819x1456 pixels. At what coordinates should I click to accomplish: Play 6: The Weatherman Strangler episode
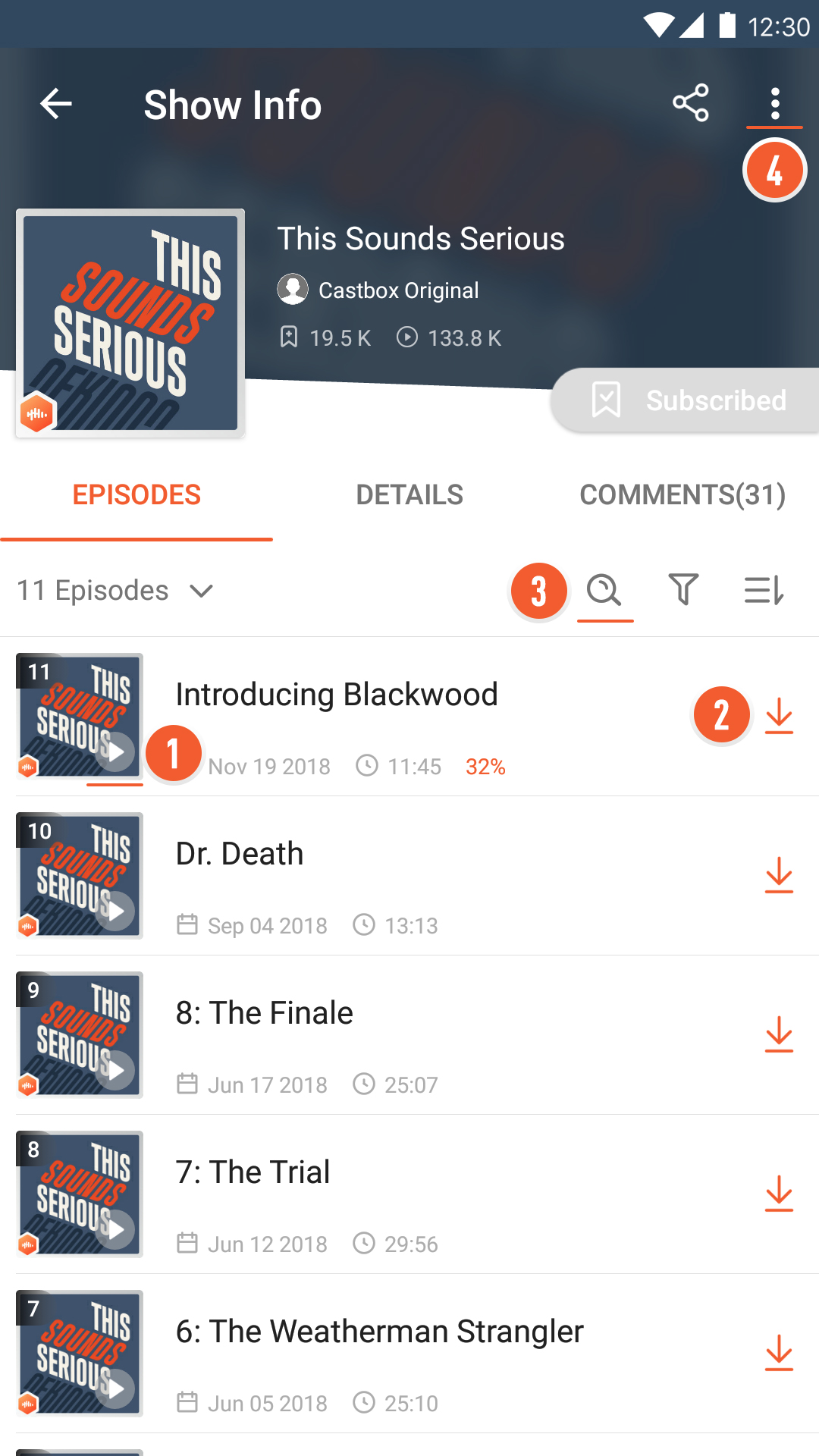[x=115, y=1389]
